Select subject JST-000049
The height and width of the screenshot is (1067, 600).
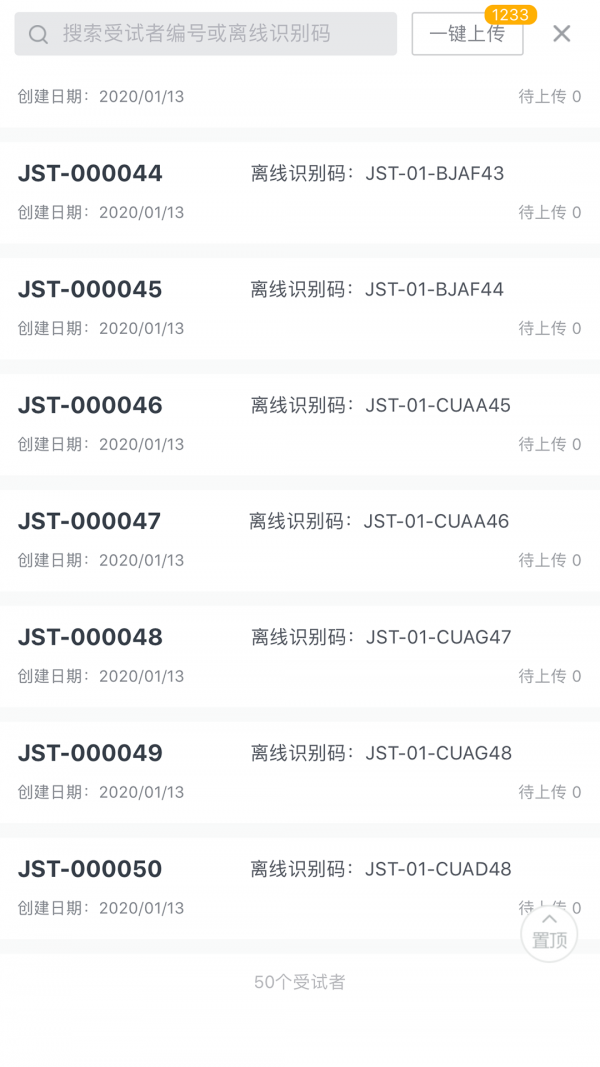299,771
